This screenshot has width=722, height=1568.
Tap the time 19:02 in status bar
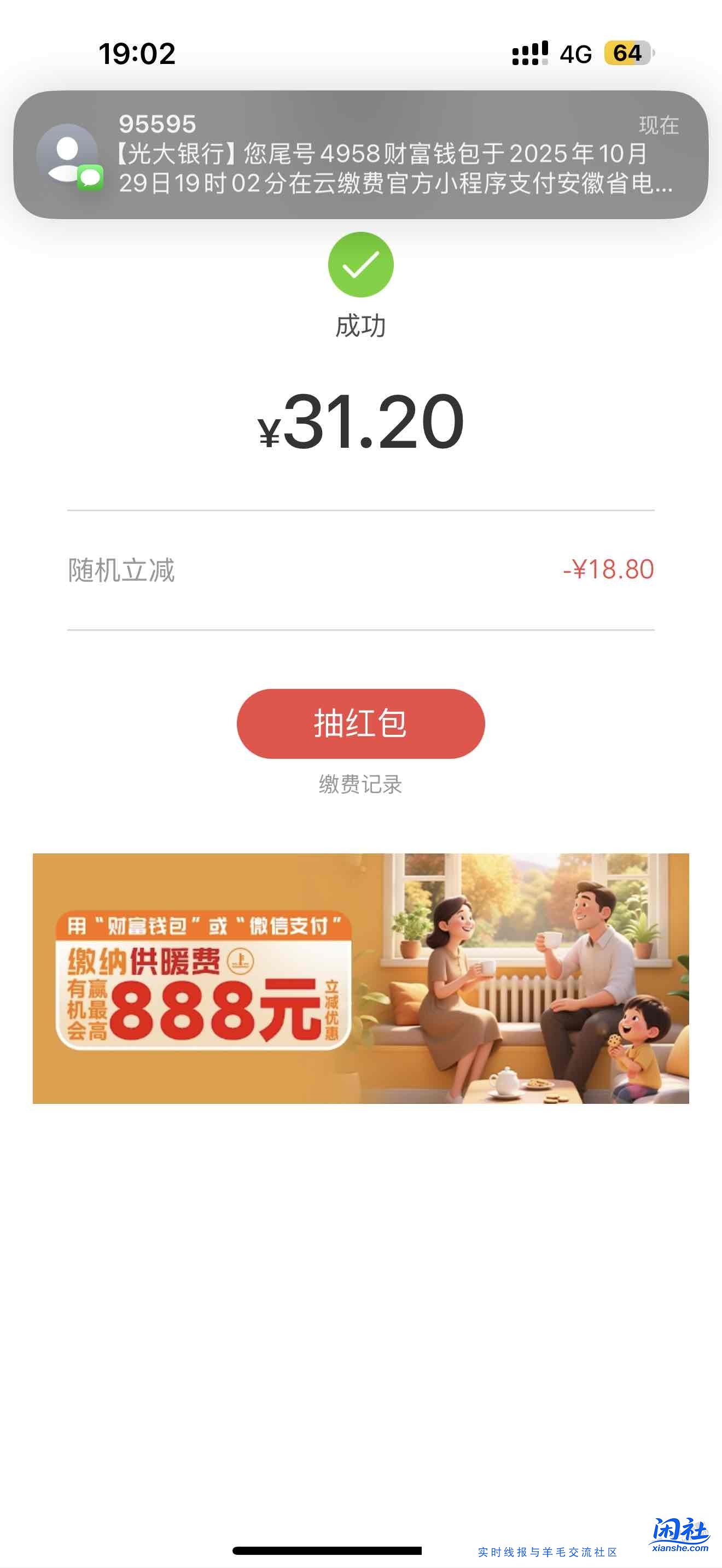[137, 54]
